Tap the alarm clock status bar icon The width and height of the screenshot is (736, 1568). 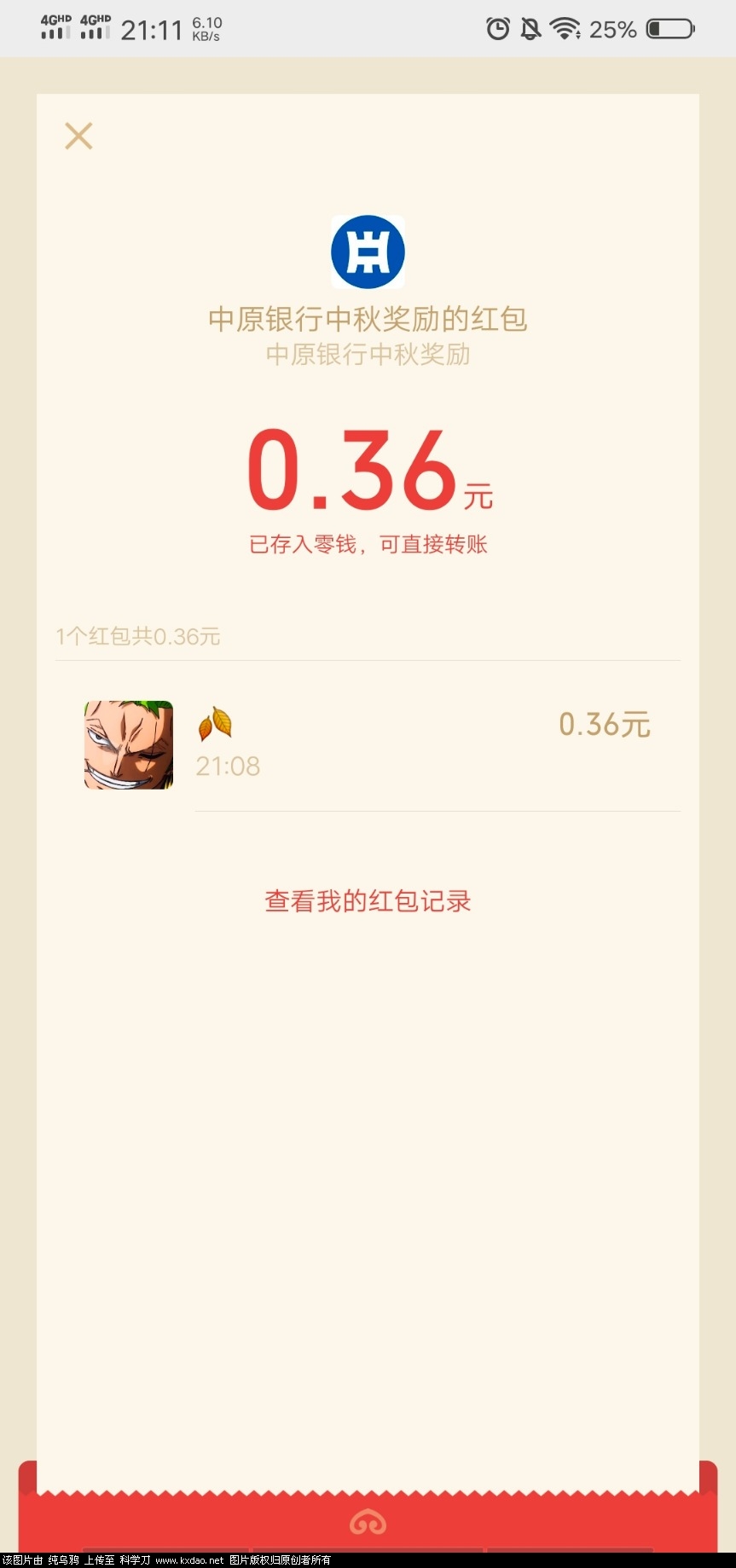(x=497, y=28)
